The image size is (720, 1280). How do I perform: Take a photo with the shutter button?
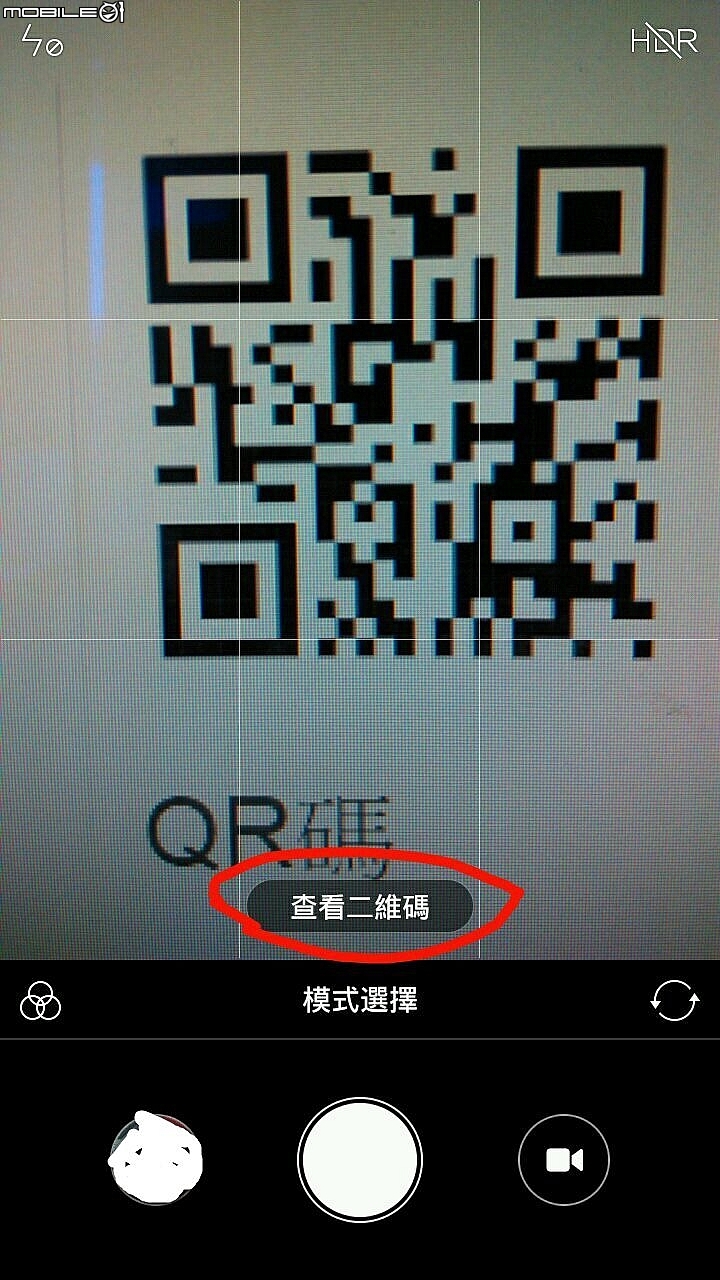coord(360,1160)
